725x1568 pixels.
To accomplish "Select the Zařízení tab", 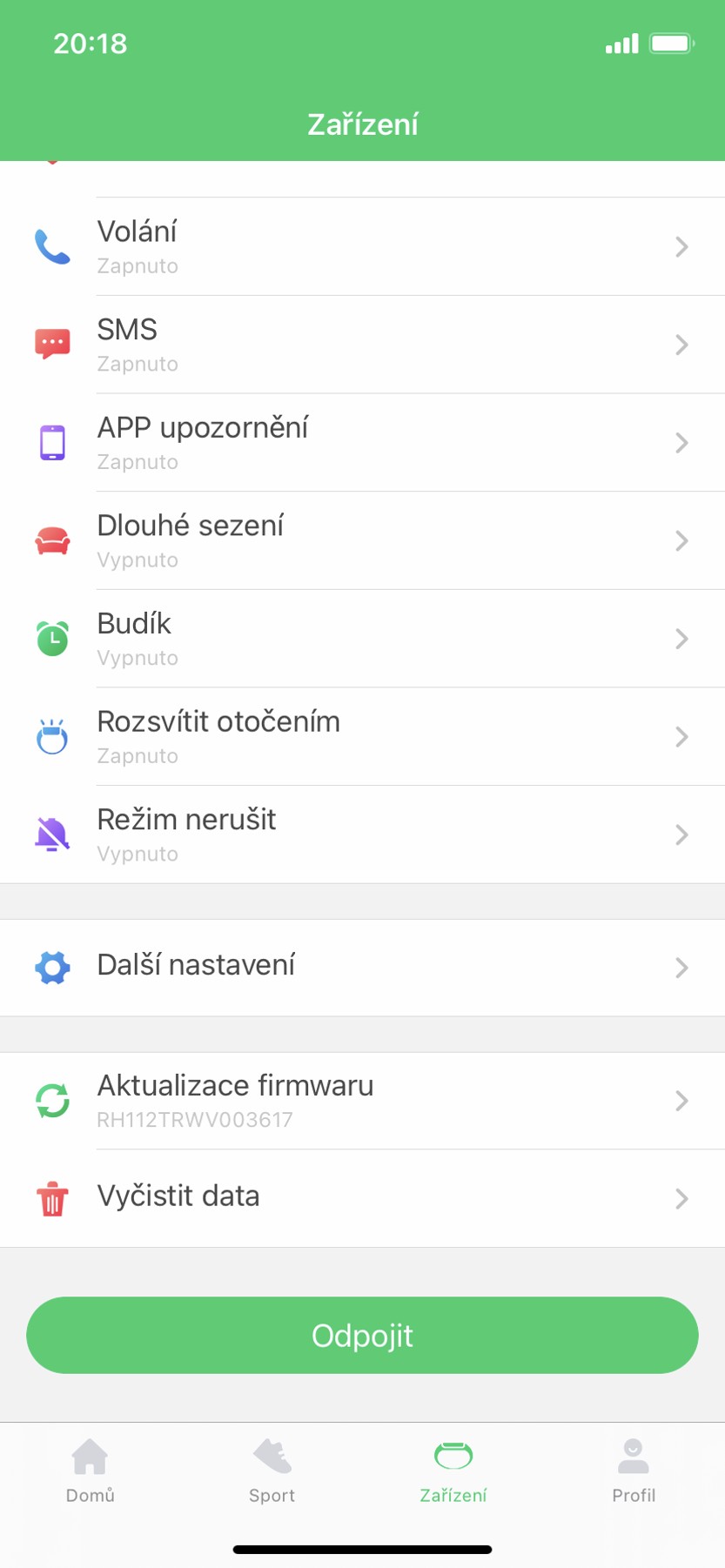I will (x=453, y=1470).
